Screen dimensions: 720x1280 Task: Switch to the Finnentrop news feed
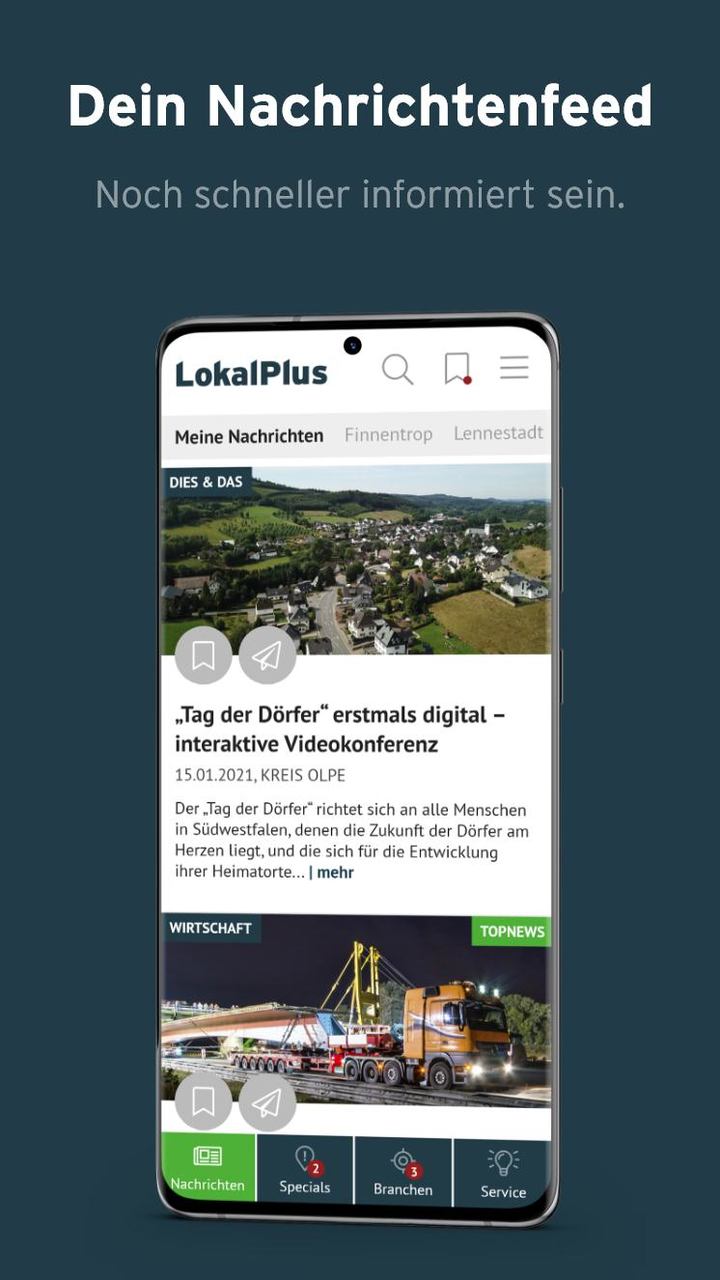pyautogui.click(x=389, y=434)
